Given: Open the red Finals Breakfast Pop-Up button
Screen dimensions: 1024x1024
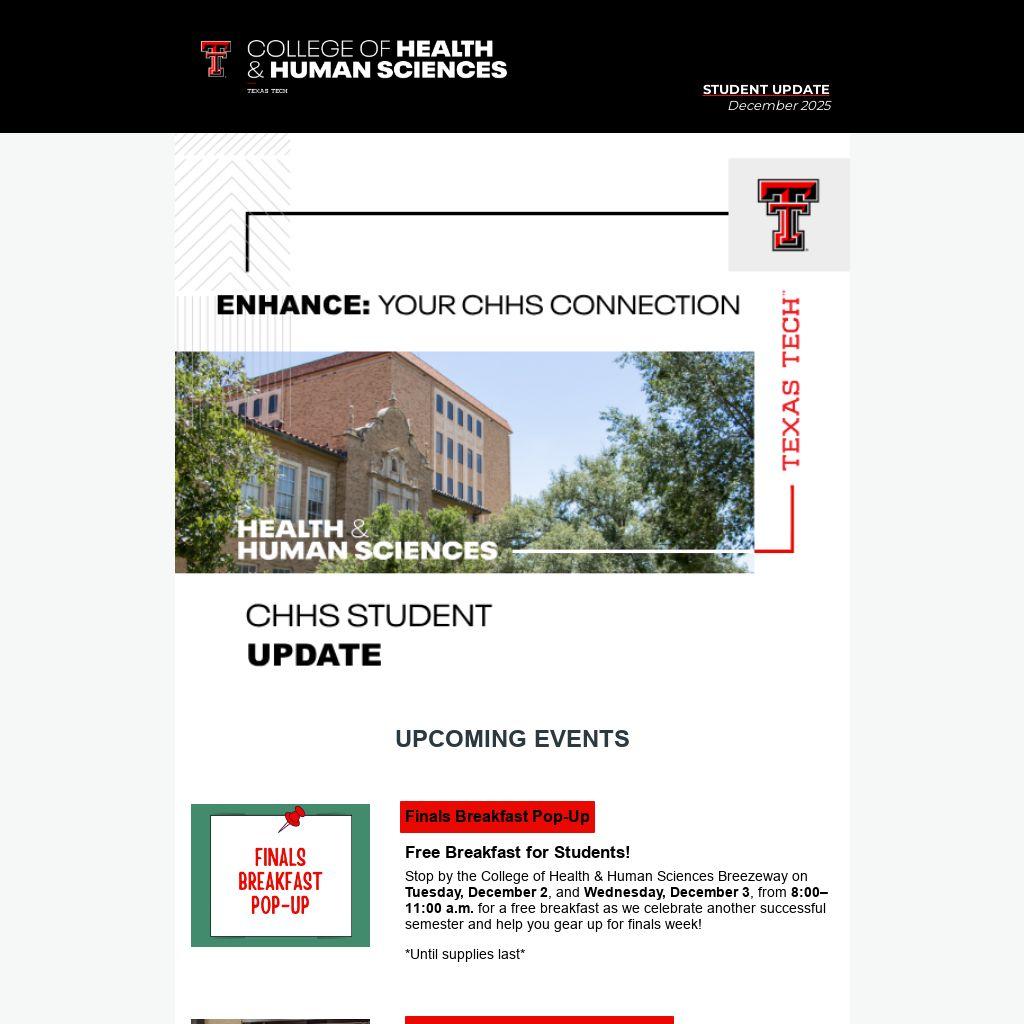Looking at the screenshot, I should (x=497, y=816).
